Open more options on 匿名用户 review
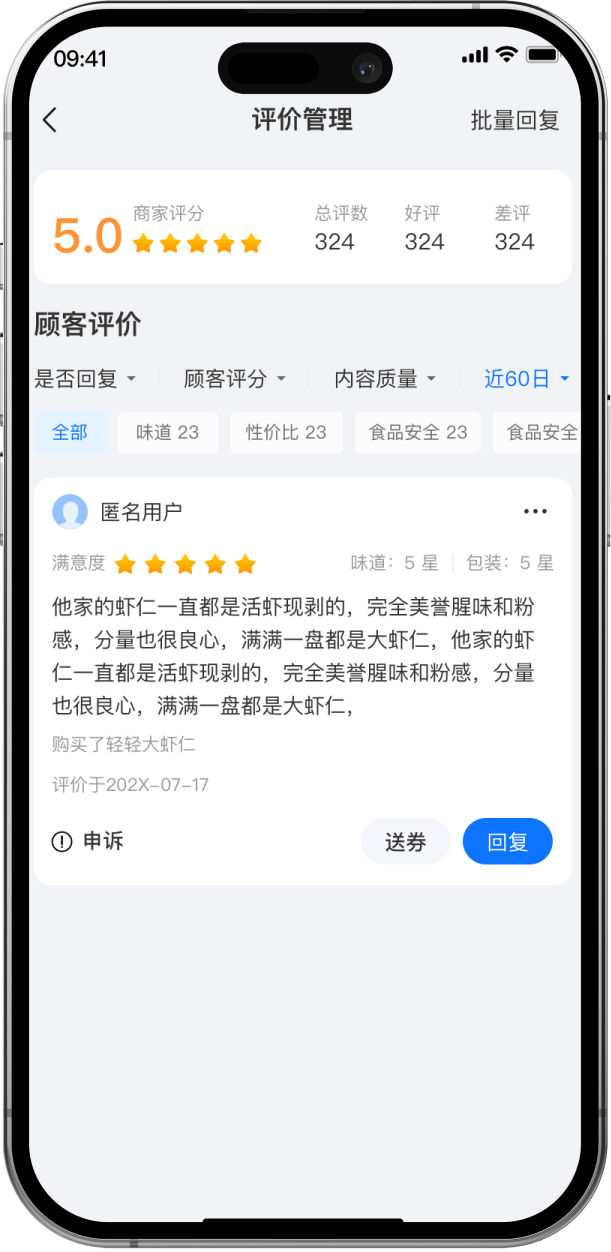Screen dimensions: 611x1252 (535, 512)
